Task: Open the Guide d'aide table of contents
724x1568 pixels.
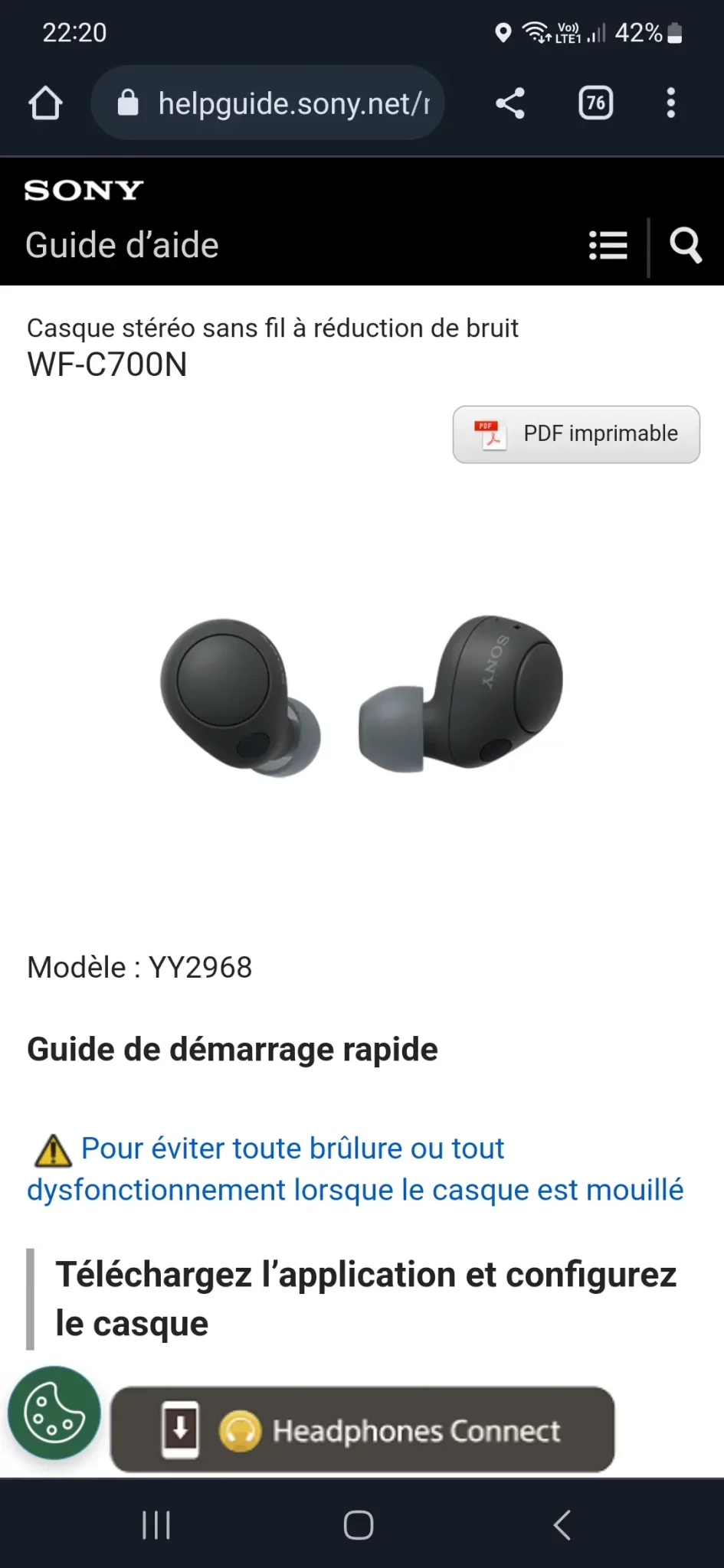Action: click(x=608, y=246)
